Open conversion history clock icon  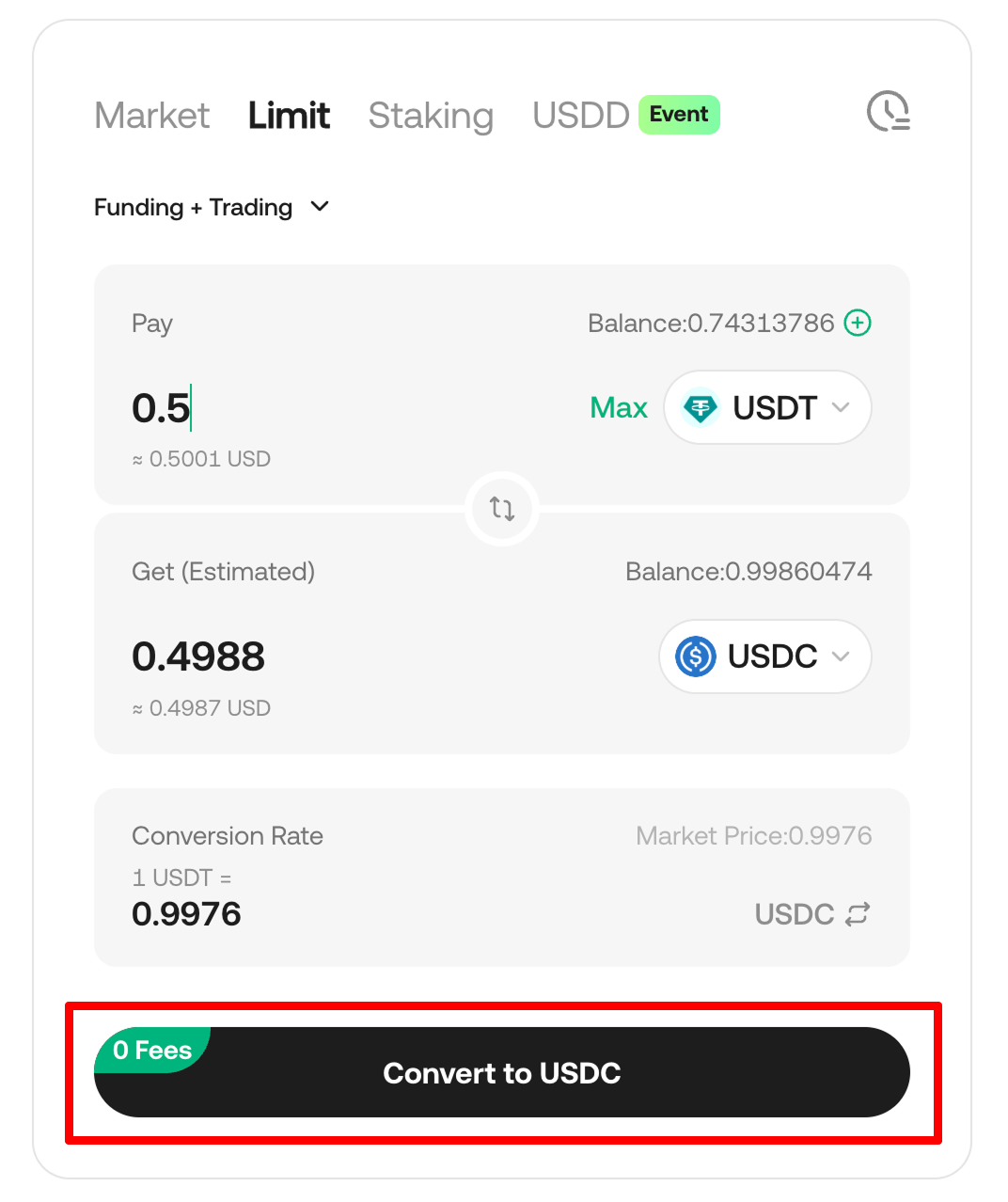pyautogui.click(x=888, y=112)
